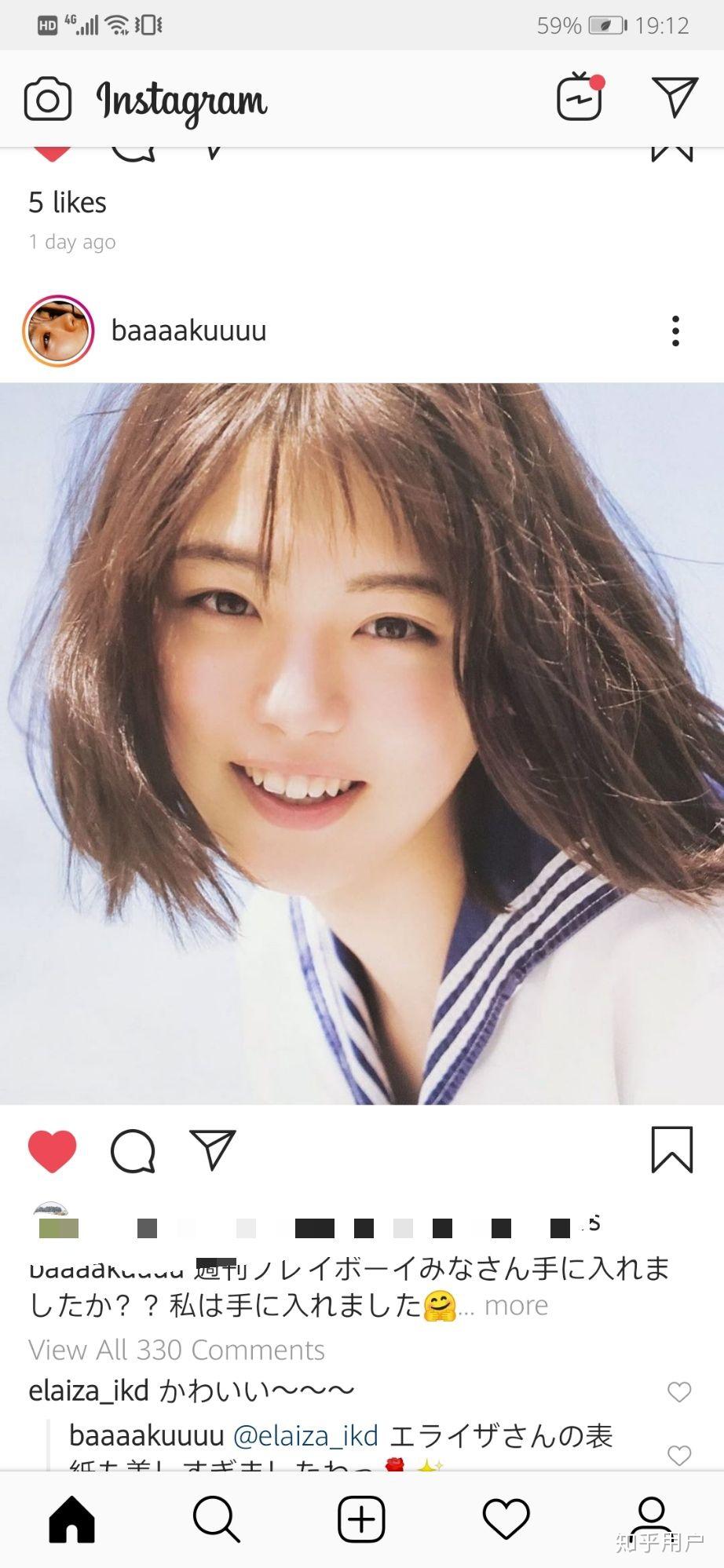Expand the caption with more

(x=515, y=1305)
